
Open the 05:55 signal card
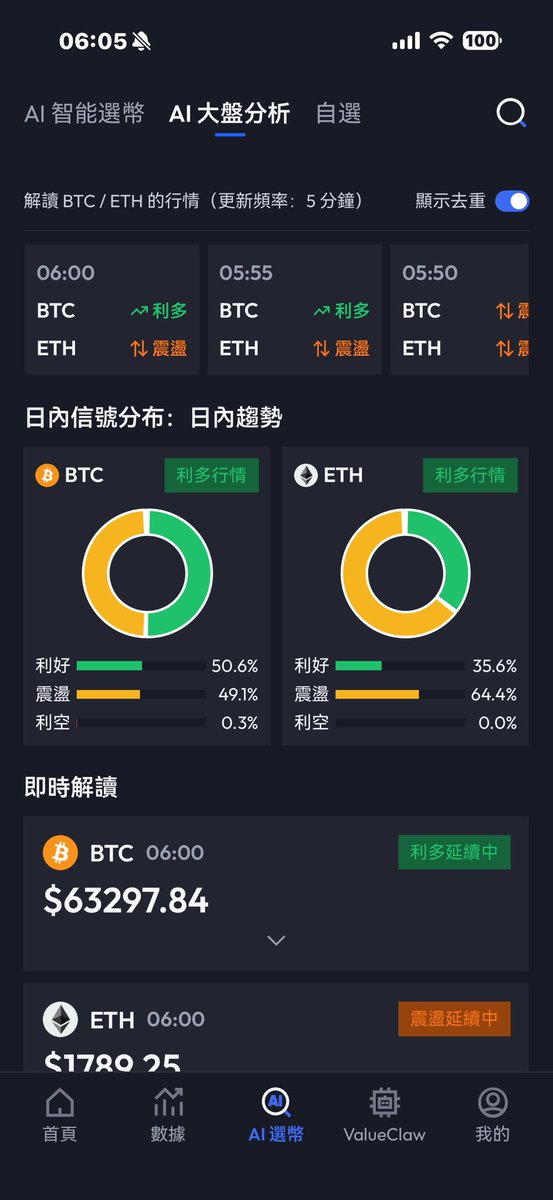coord(294,310)
